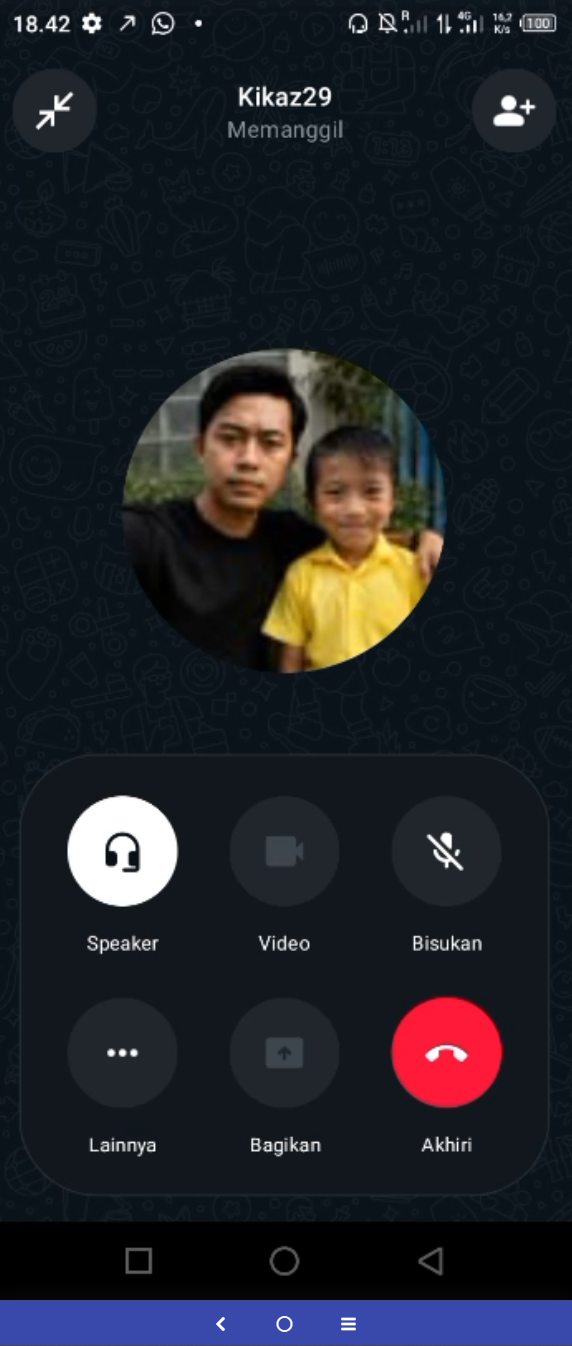Viewport: 572px width, 1346px height.
Task: Go to home via circle navigation button
Action: coord(284,1261)
